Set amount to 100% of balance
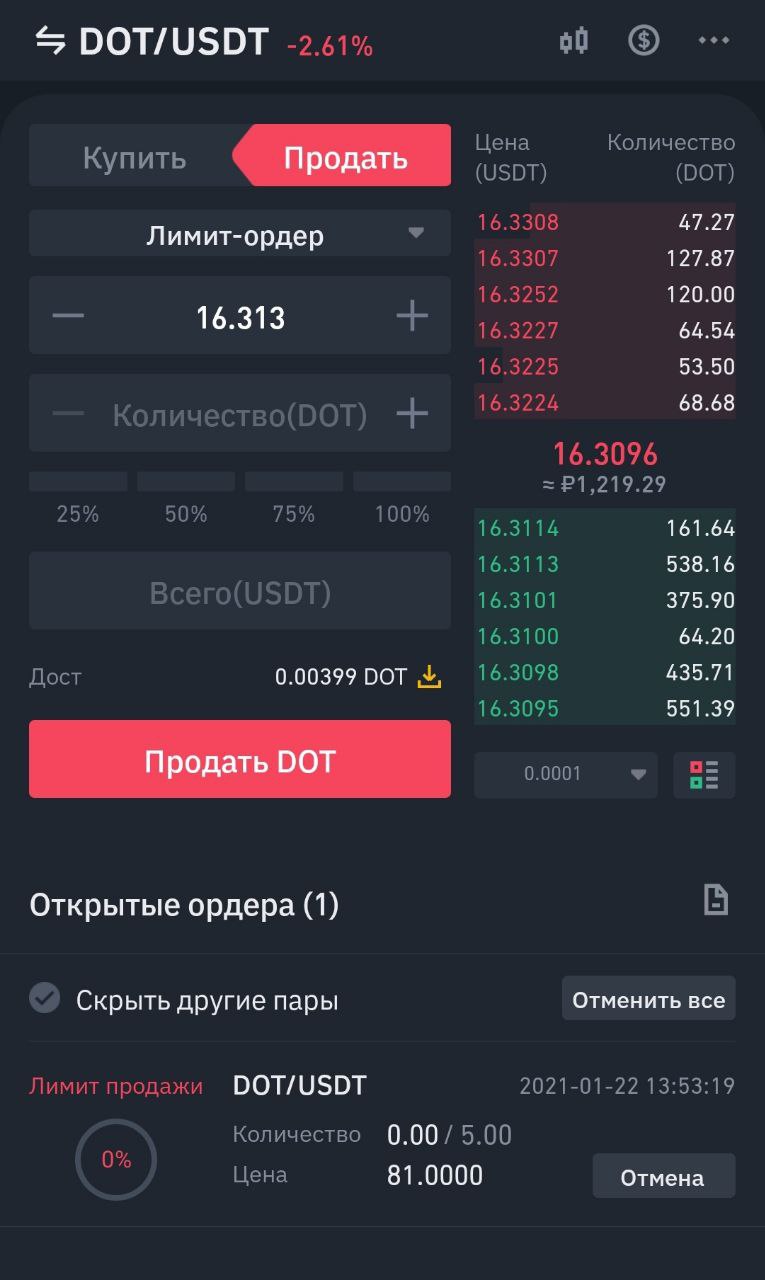This screenshot has width=765, height=1280. pos(402,498)
